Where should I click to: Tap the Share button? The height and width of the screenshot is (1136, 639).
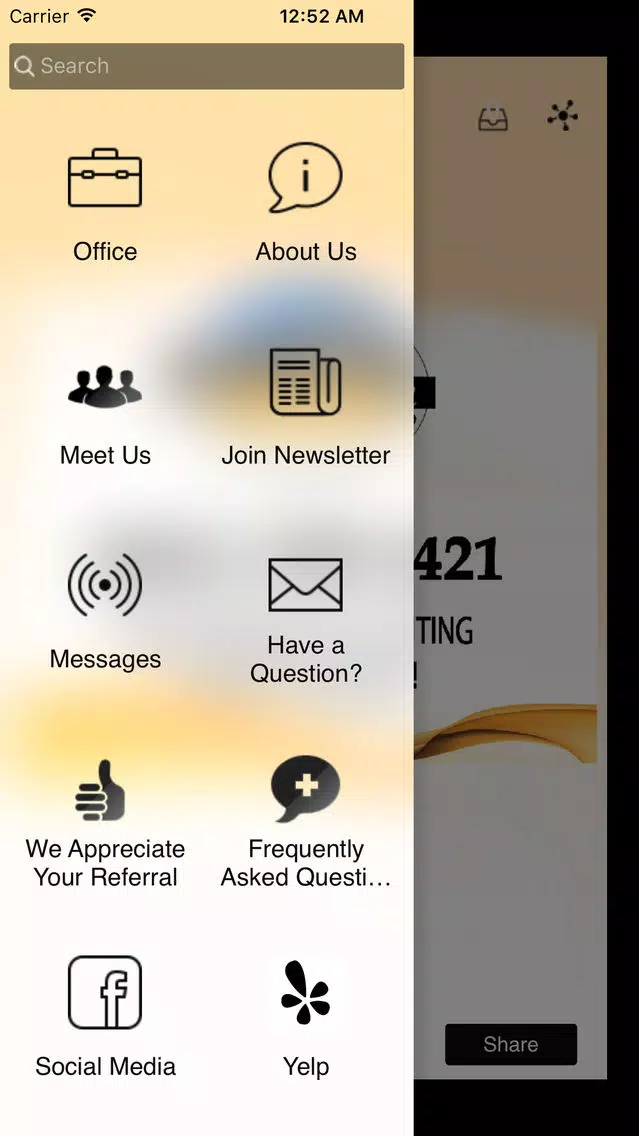click(x=511, y=1044)
